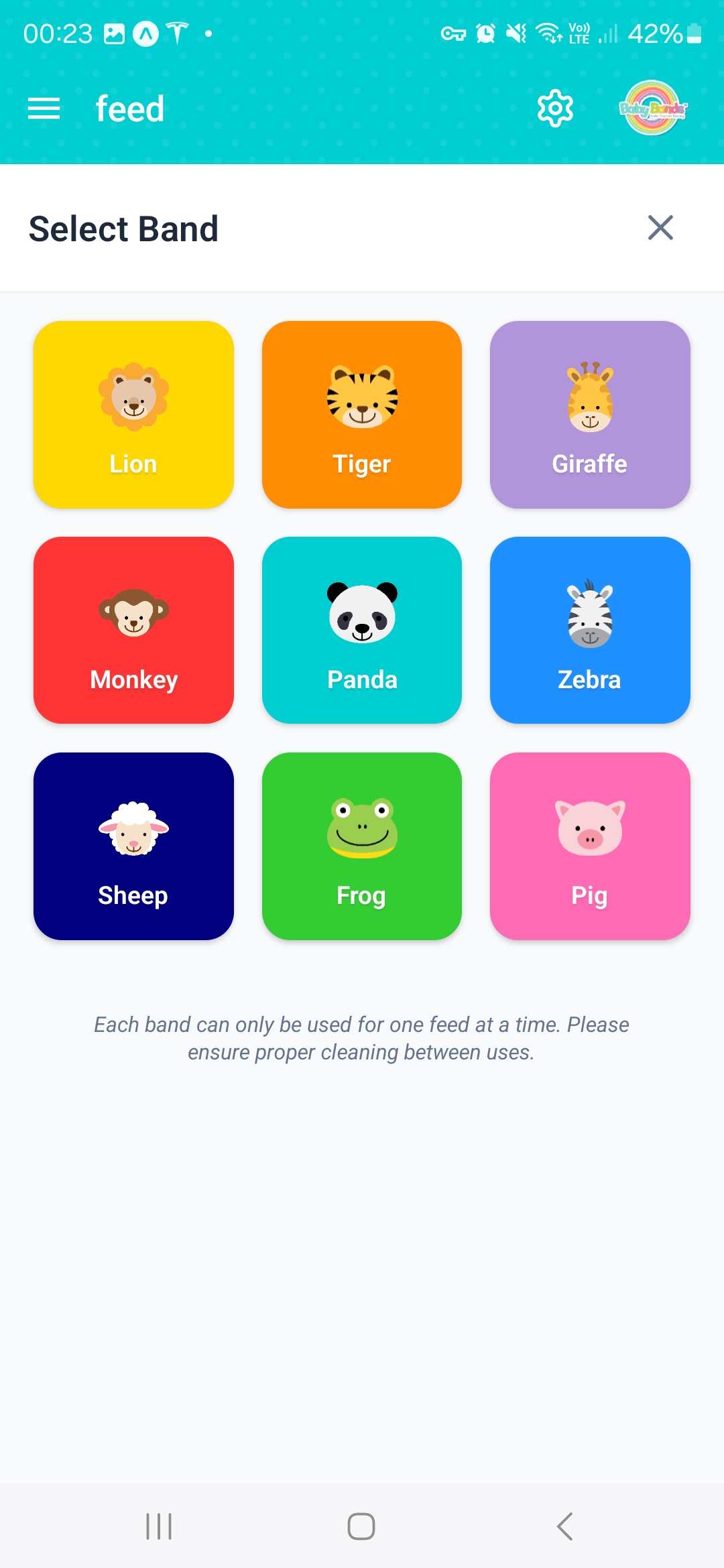
Task: Open recent apps from the navigation bar
Action: point(159,1526)
